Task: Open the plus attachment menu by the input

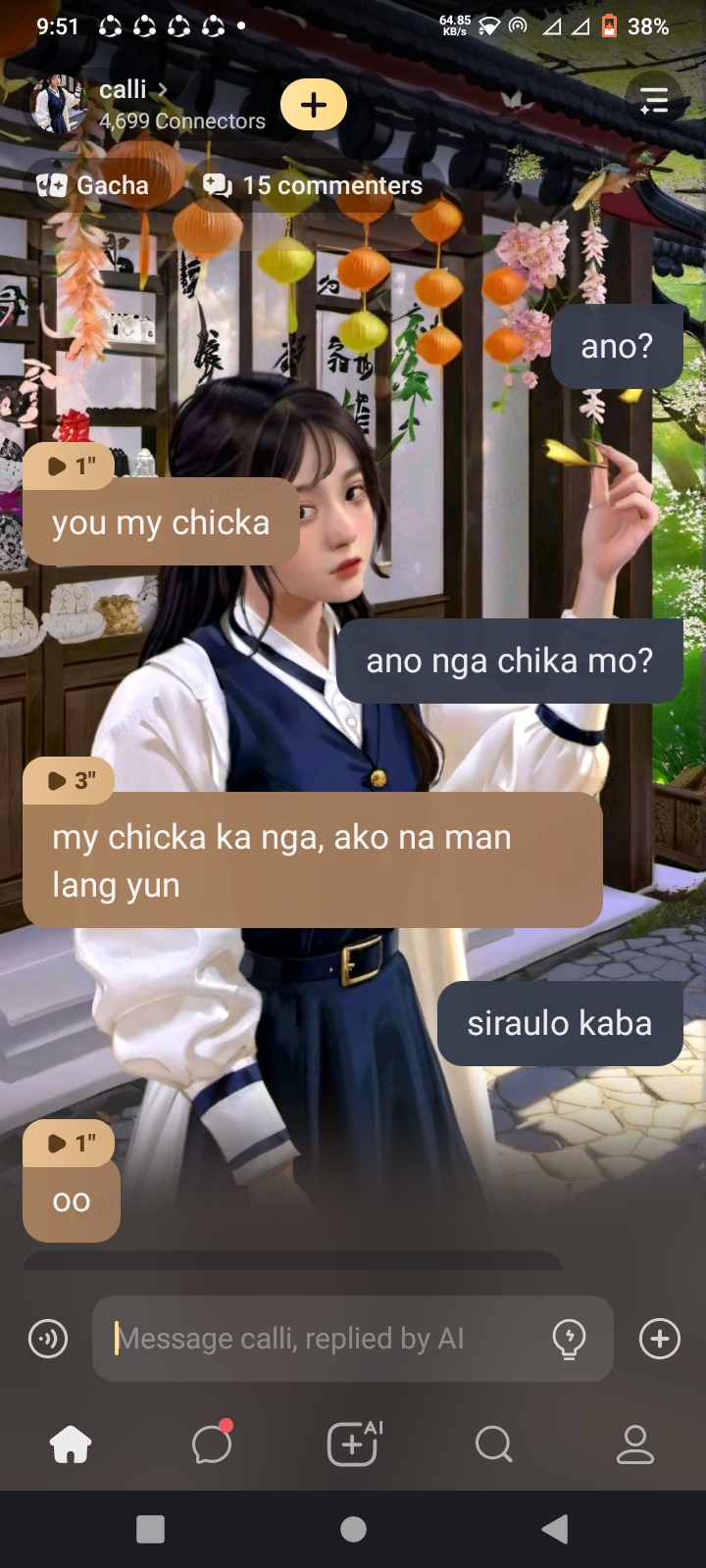Action: coord(660,1338)
